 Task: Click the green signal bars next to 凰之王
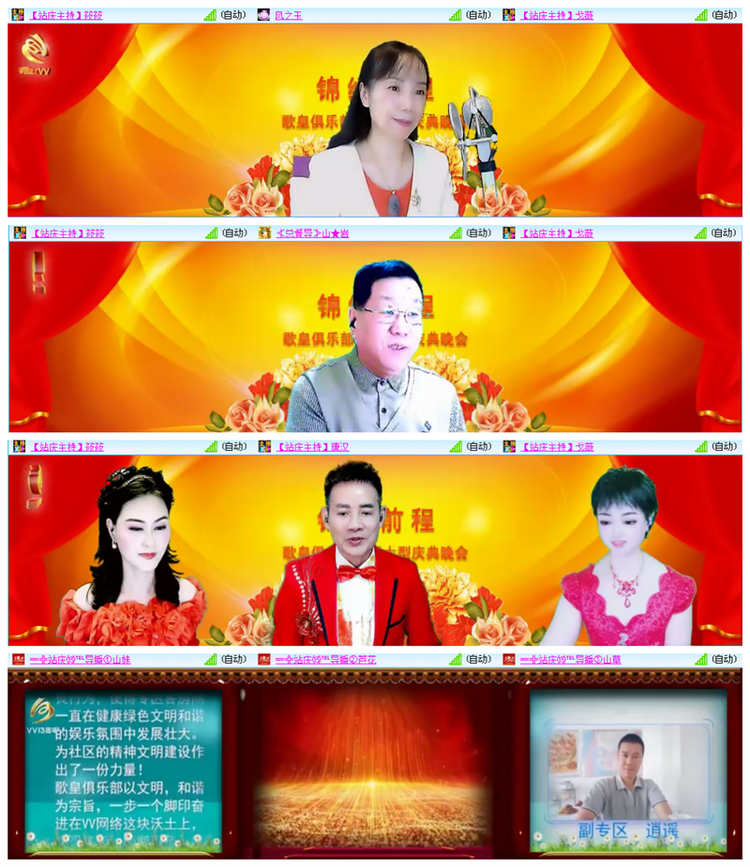pyautogui.click(x=456, y=12)
